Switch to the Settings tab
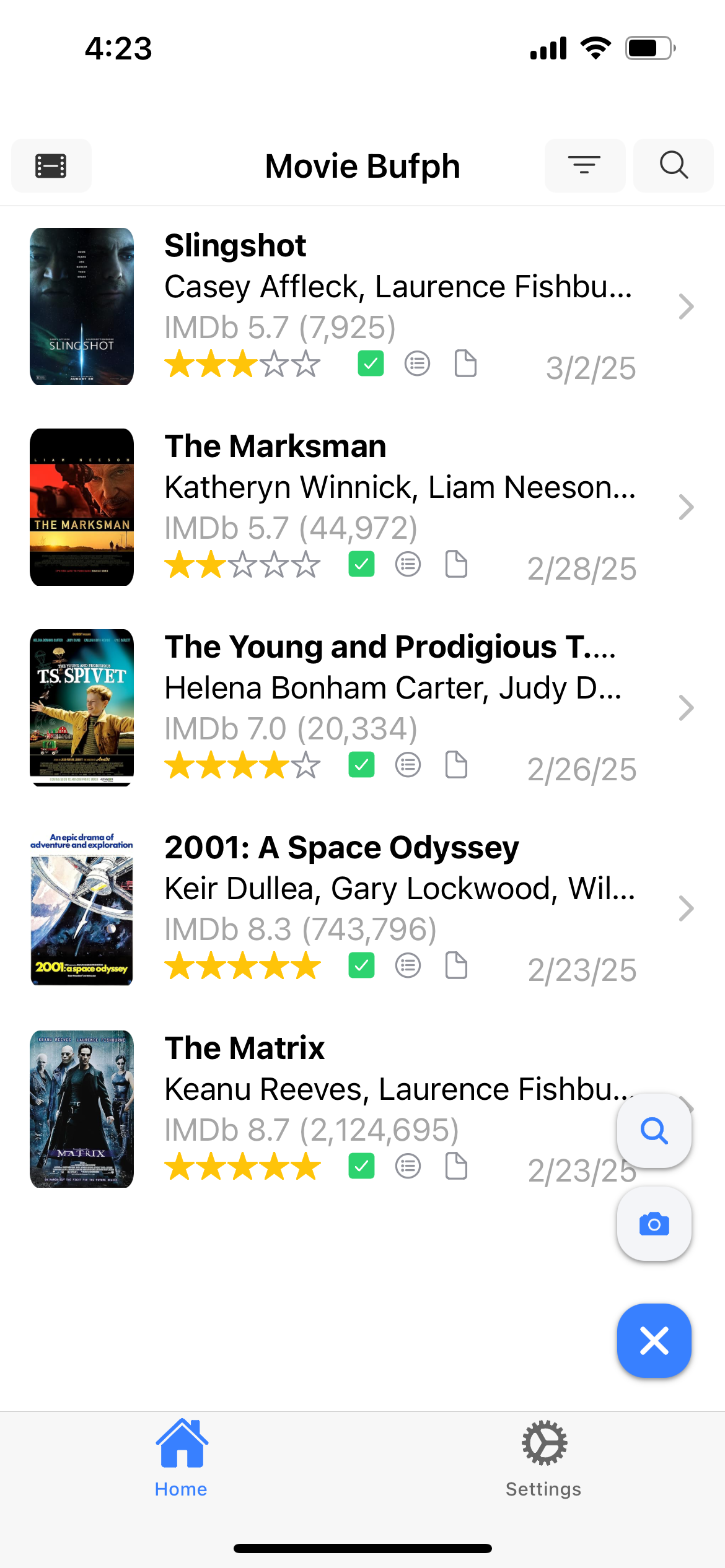Viewport: 725px width, 1568px height. (543, 1458)
